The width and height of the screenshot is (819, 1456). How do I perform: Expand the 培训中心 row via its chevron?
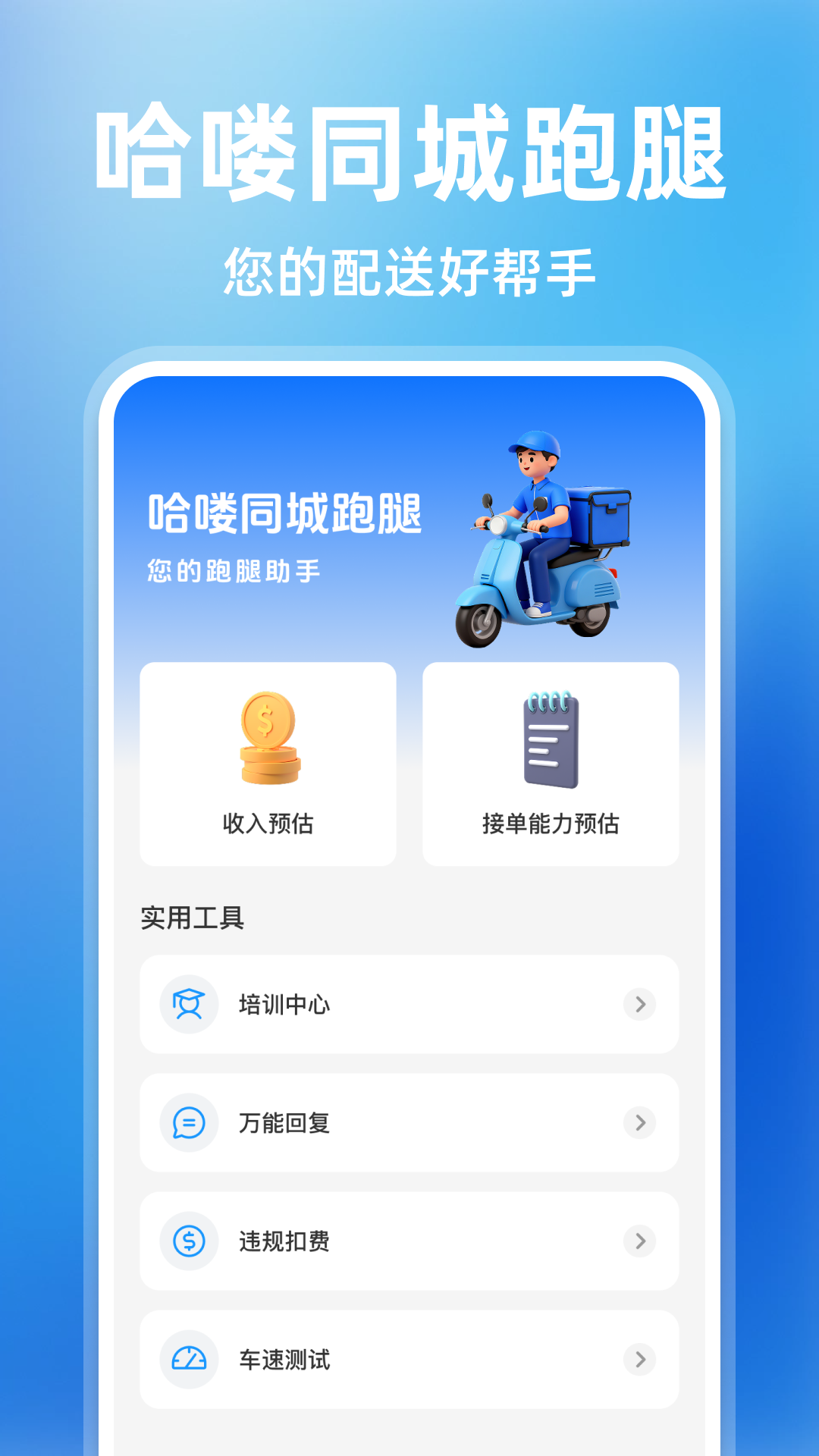641,1004
